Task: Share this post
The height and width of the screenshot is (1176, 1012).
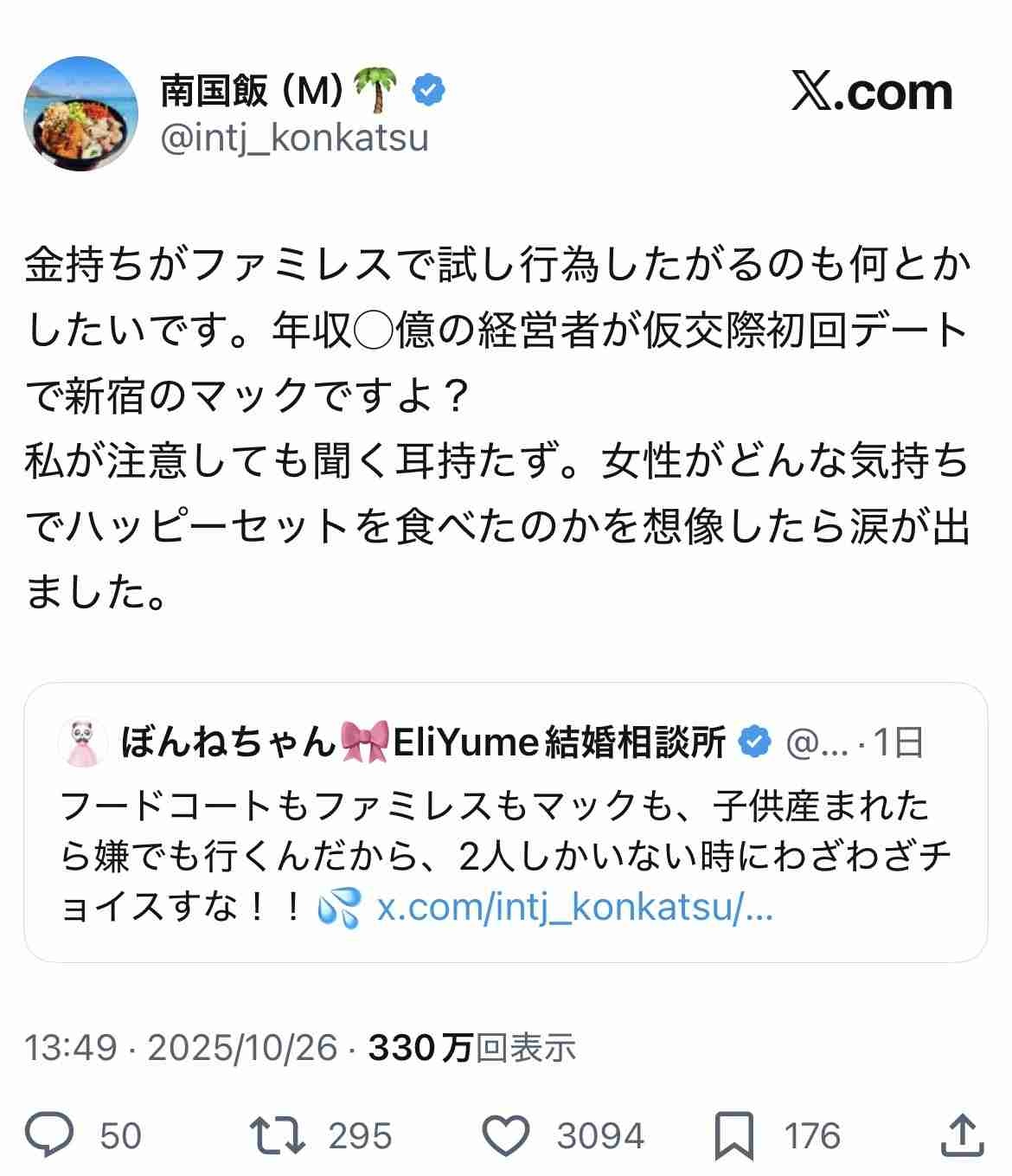Action: pyautogui.click(x=962, y=1134)
